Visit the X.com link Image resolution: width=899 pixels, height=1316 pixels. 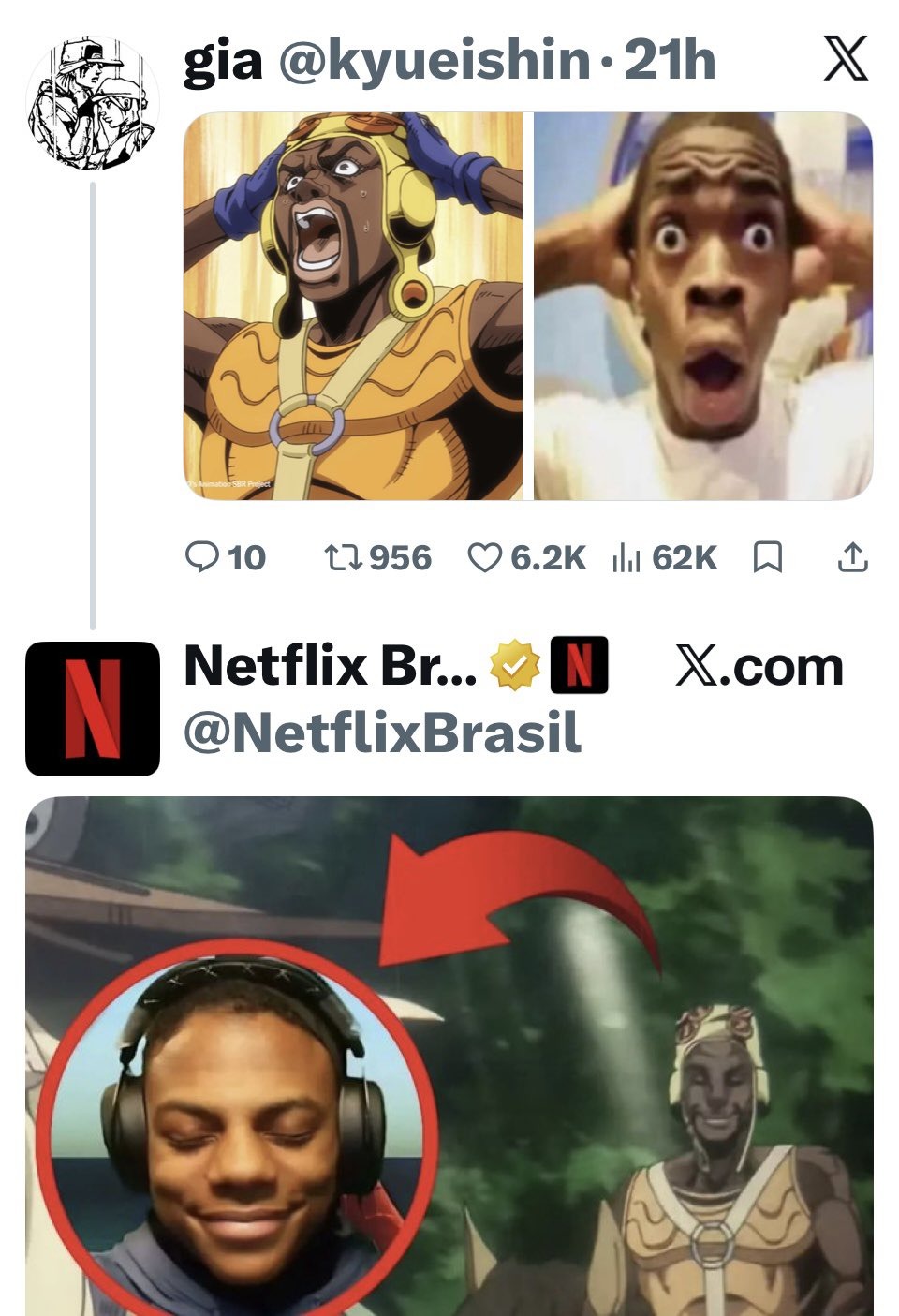(x=757, y=667)
